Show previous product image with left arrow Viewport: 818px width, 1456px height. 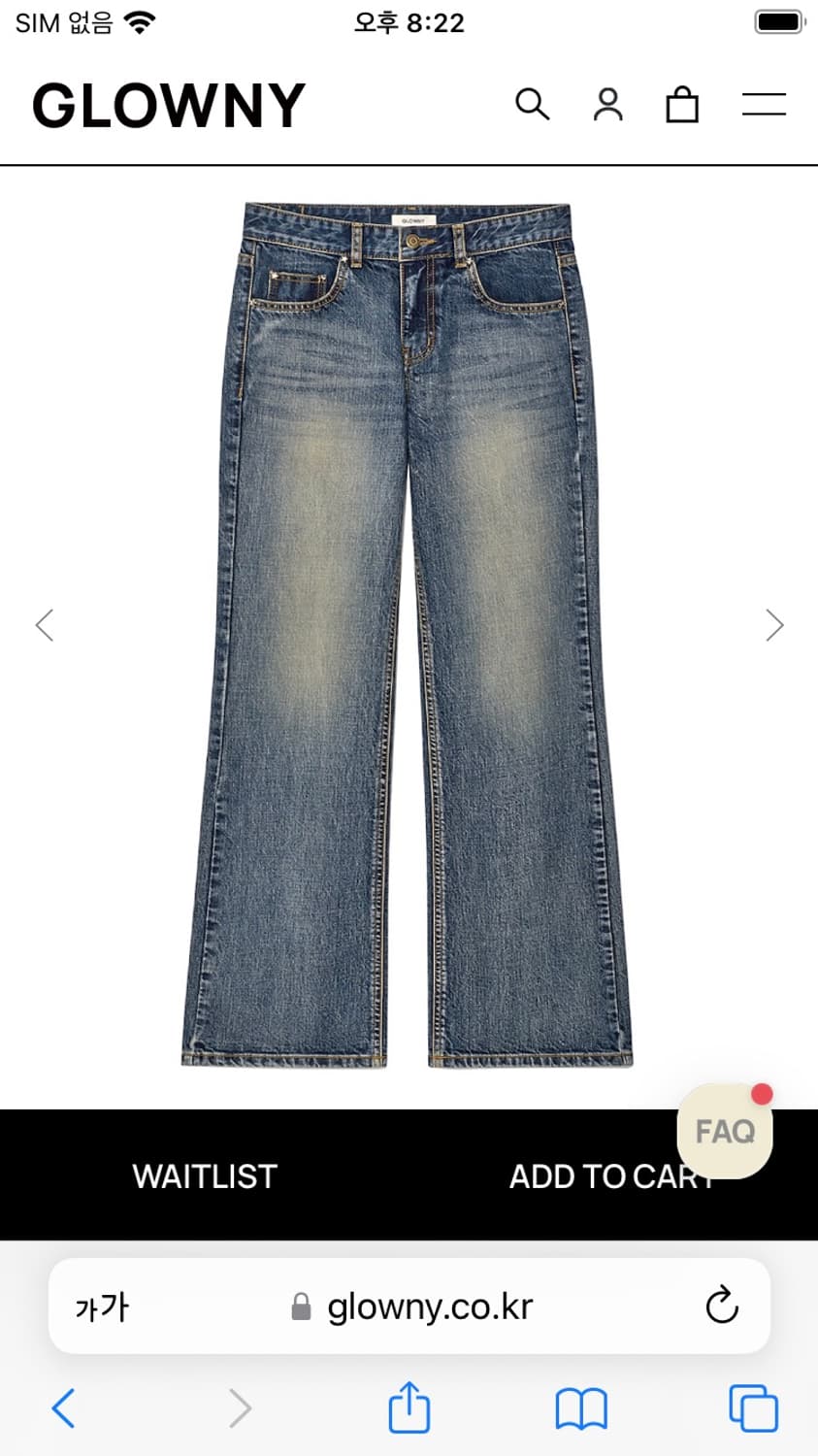point(44,624)
